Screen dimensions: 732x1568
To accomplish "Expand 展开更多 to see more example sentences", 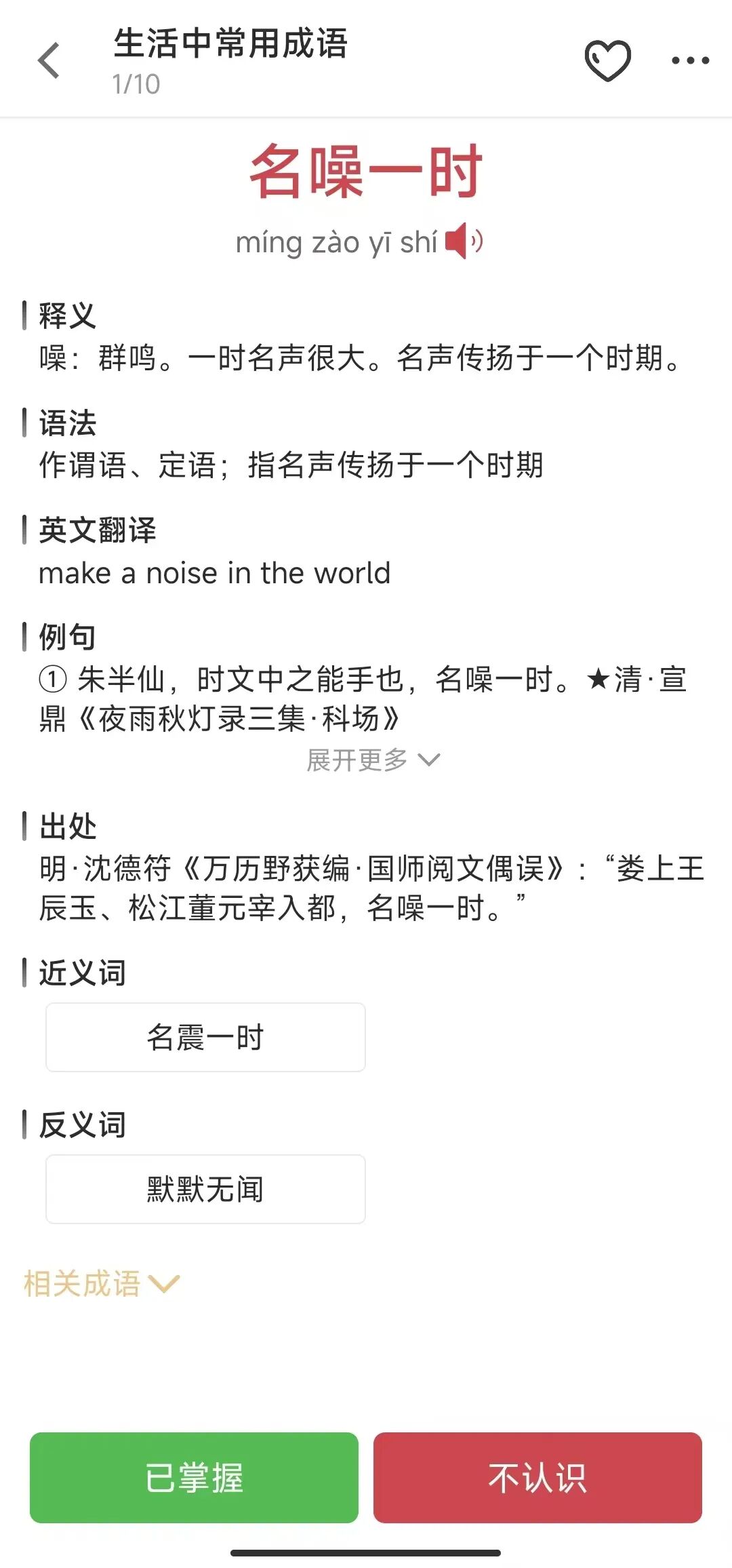I will [373, 761].
